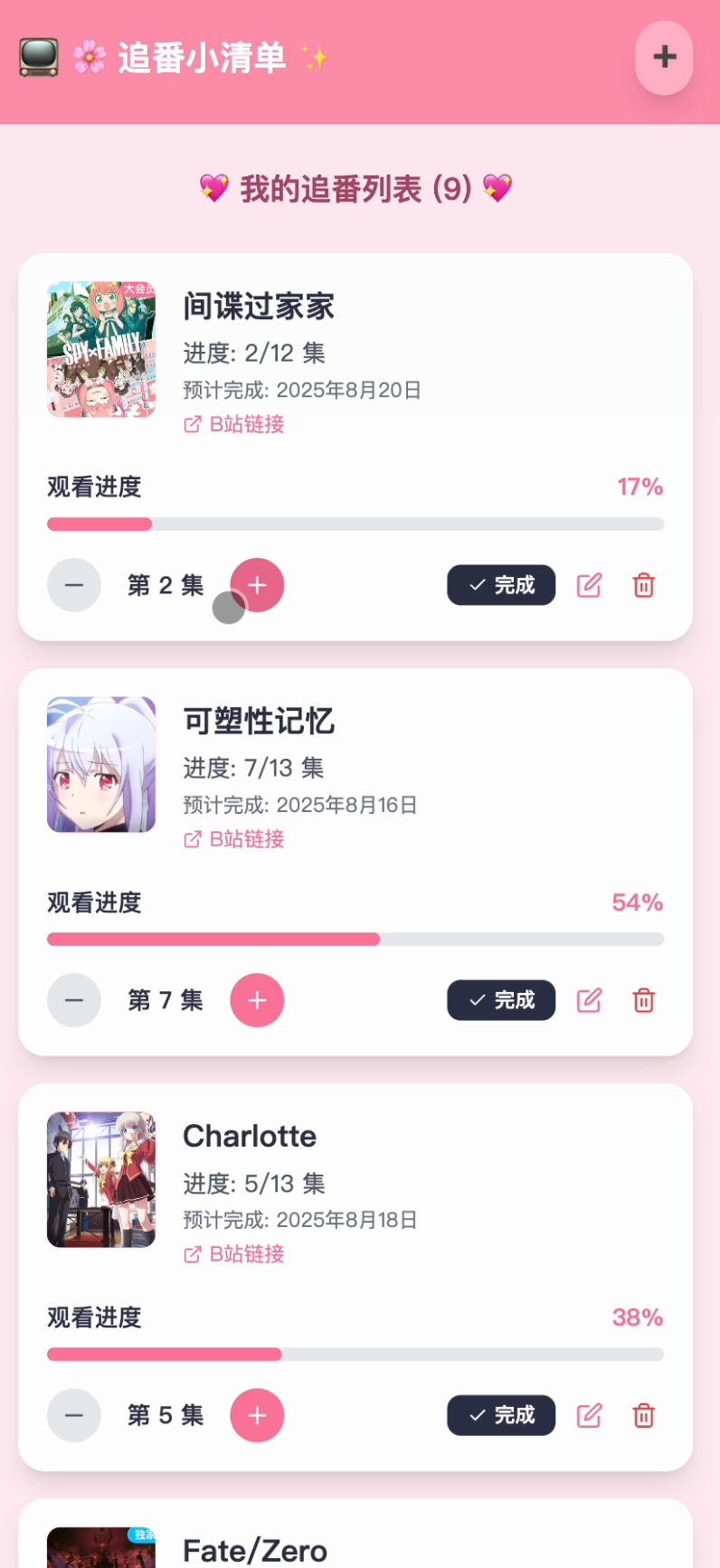This screenshot has height=1568, width=720.
Task: Click the 可塑性记忆 cover thumbnail
Action: 100,764
